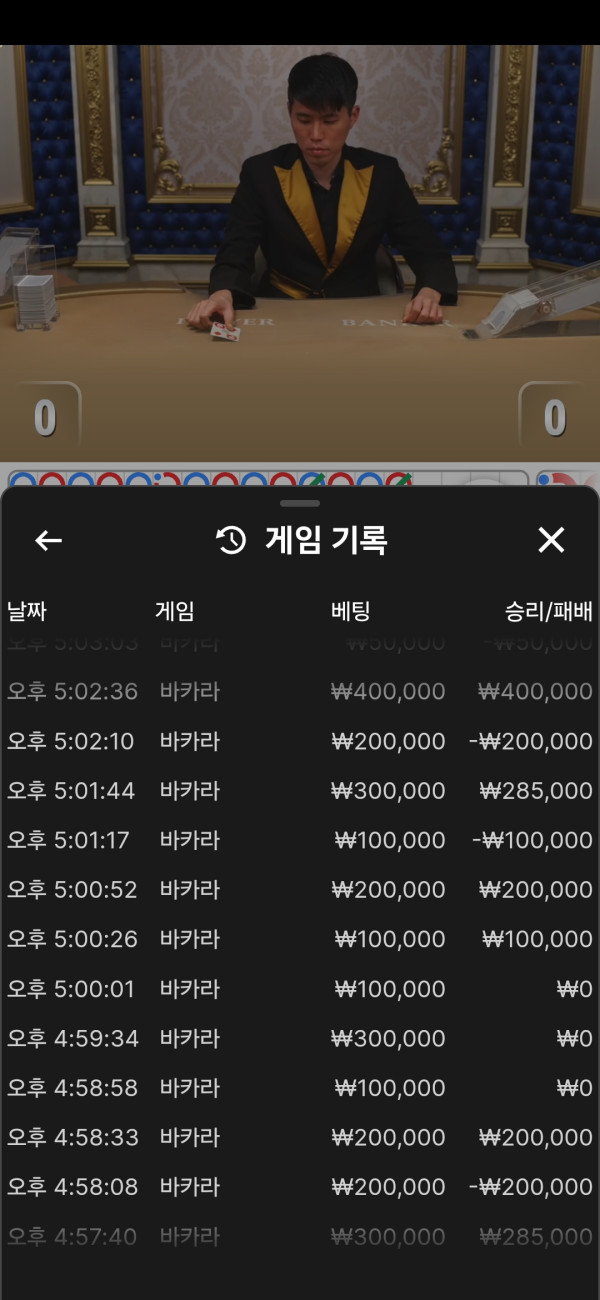View the 오후 4:58:08 baccarat record
The image size is (600, 1300).
(300, 1187)
